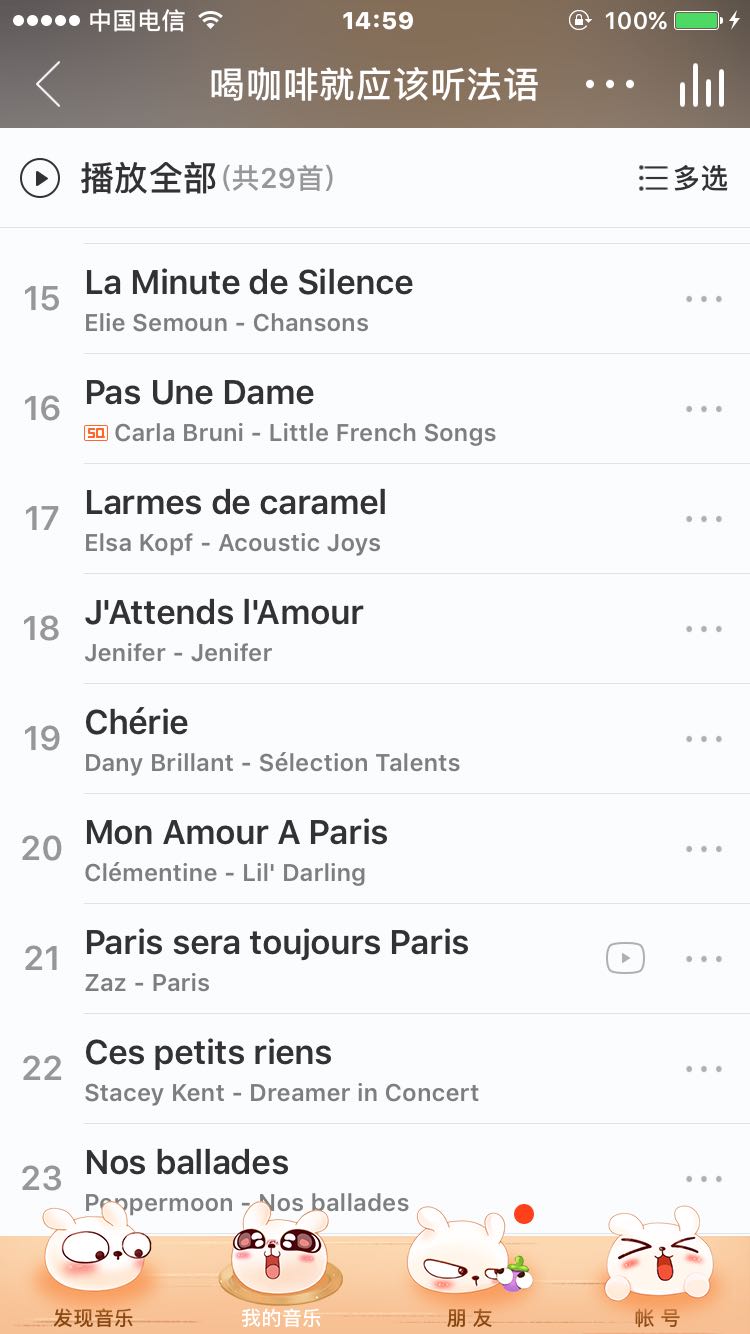Open the playlist overflow menu in header

pyautogui.click(x=610, y=84)
